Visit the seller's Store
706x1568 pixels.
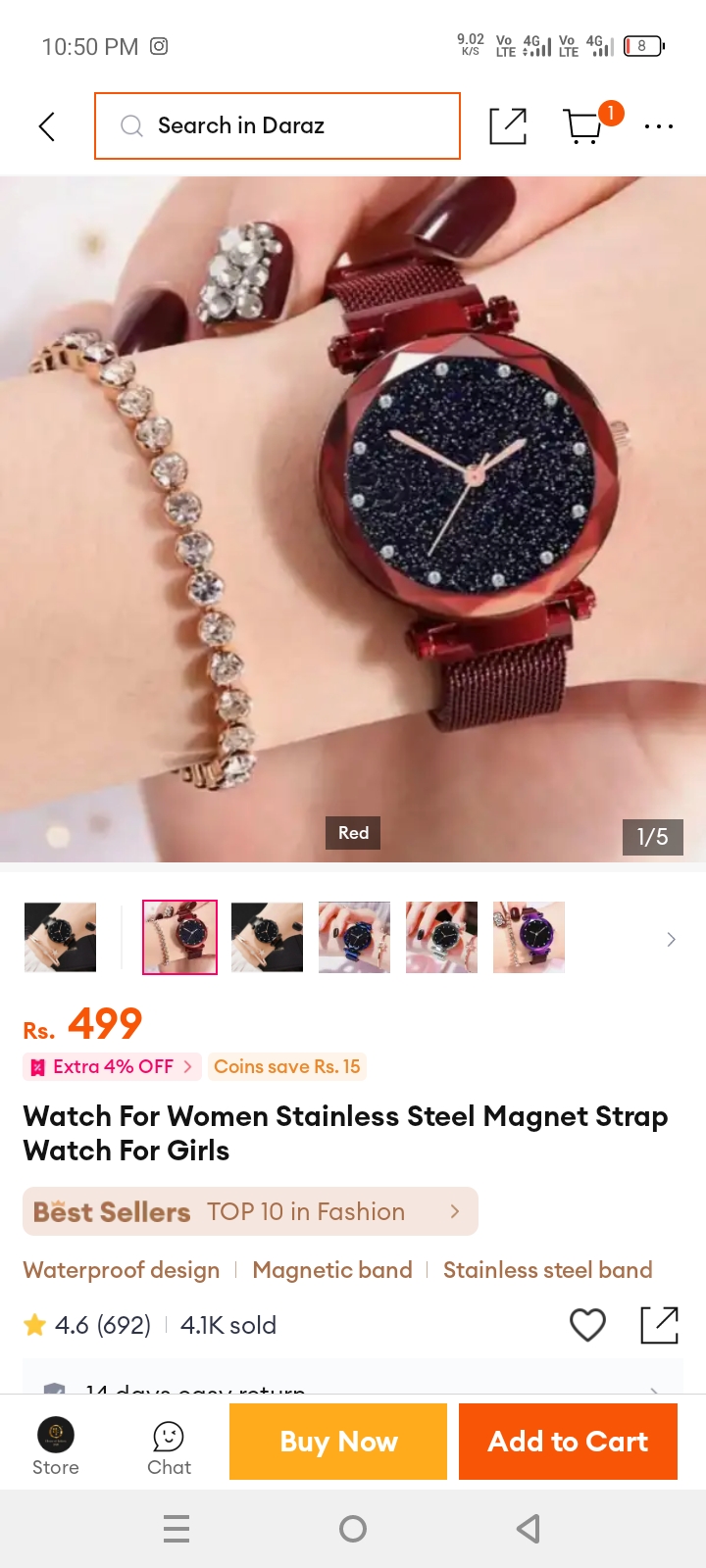(56, 1445)
